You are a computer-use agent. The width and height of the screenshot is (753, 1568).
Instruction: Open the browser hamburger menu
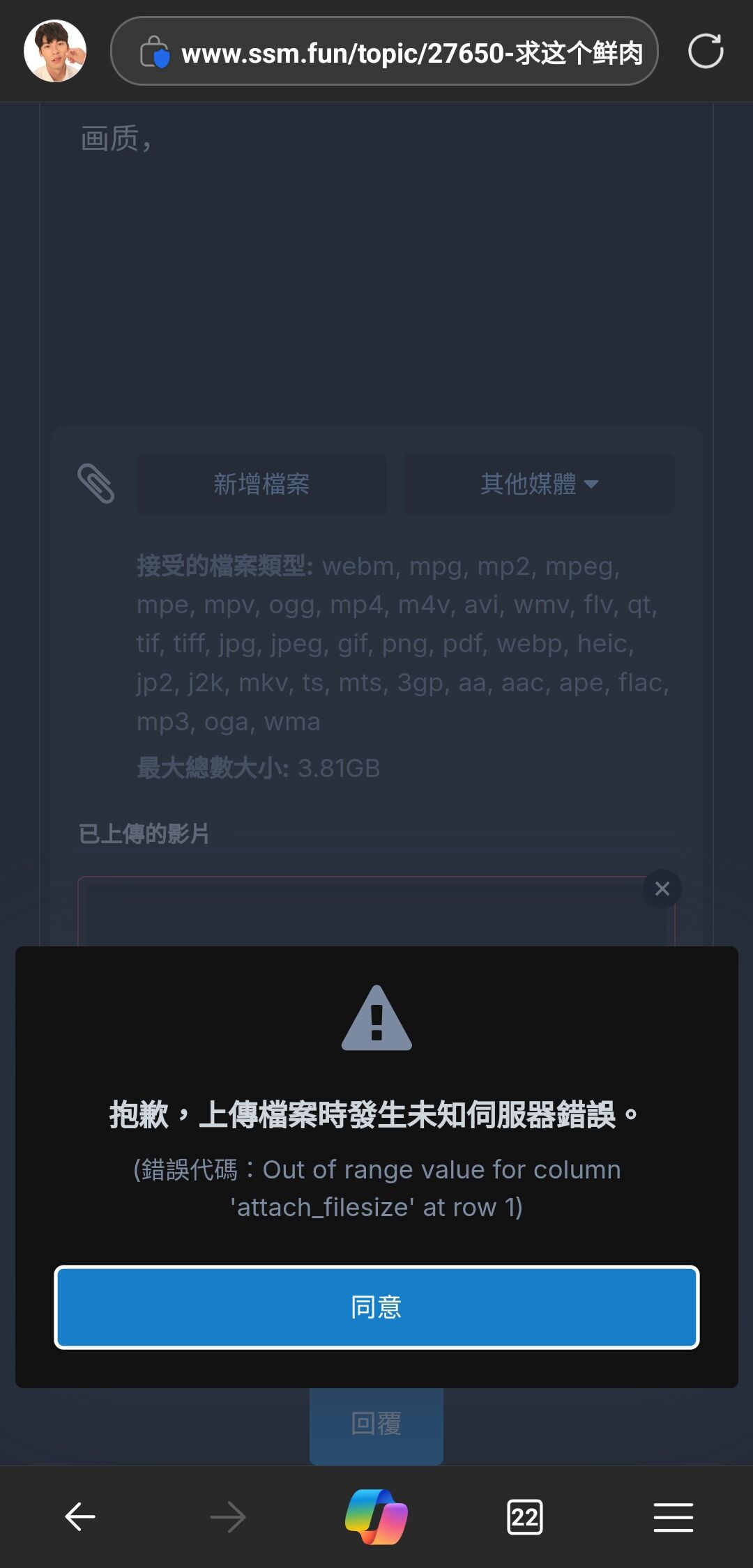tap(674, 1517)
